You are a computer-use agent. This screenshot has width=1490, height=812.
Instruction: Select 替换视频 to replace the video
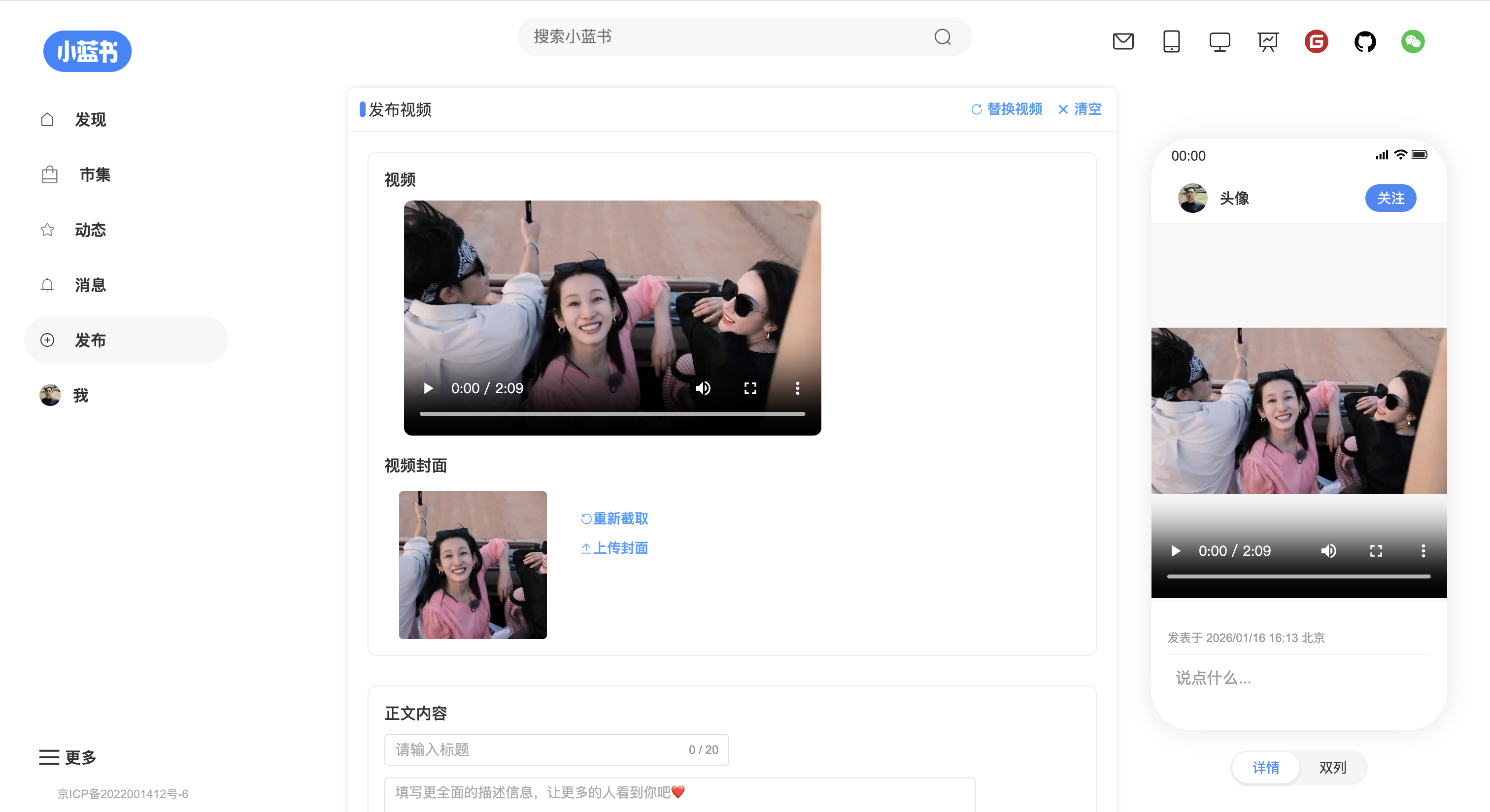pos(1007,109)
